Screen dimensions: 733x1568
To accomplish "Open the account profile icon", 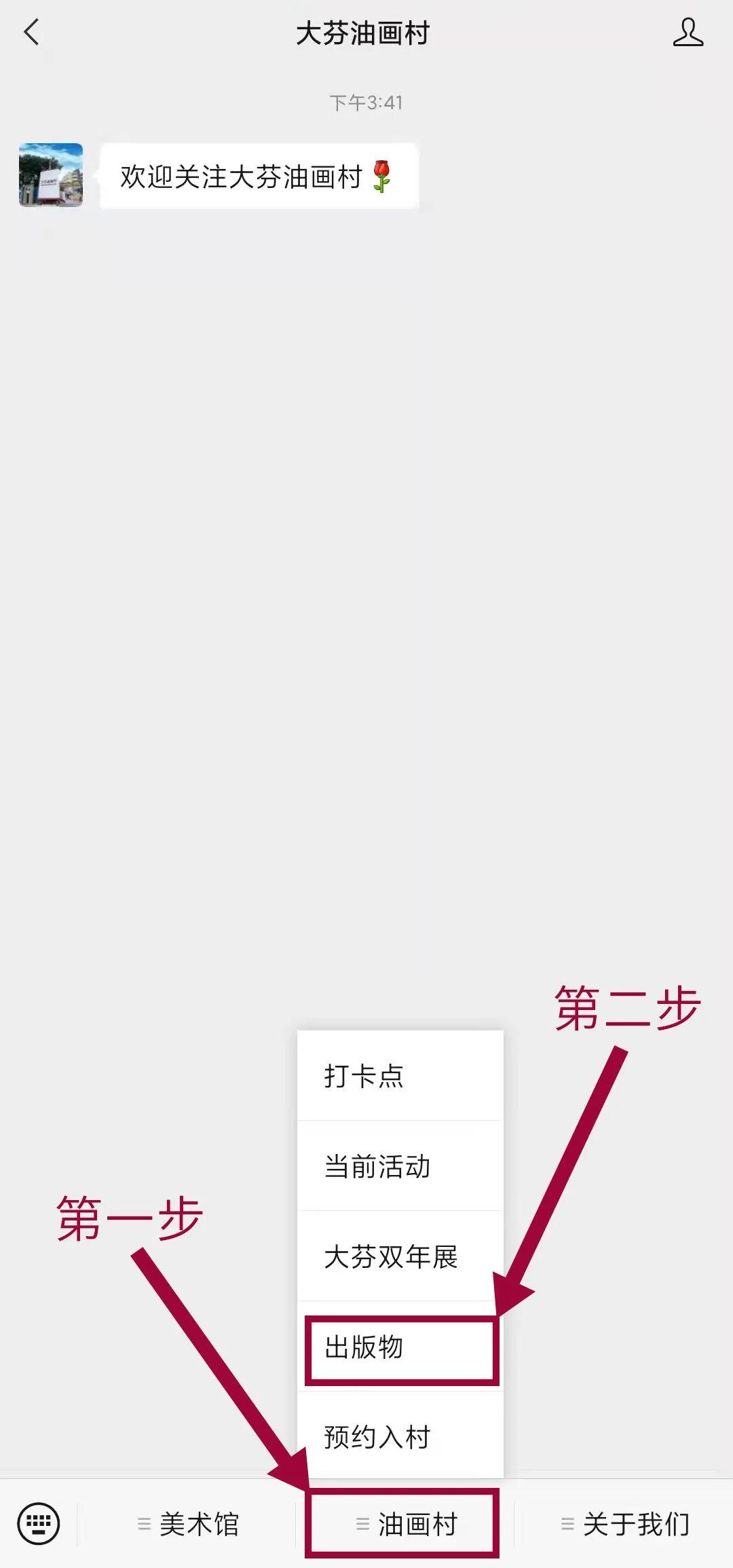I will coord(688,33).
